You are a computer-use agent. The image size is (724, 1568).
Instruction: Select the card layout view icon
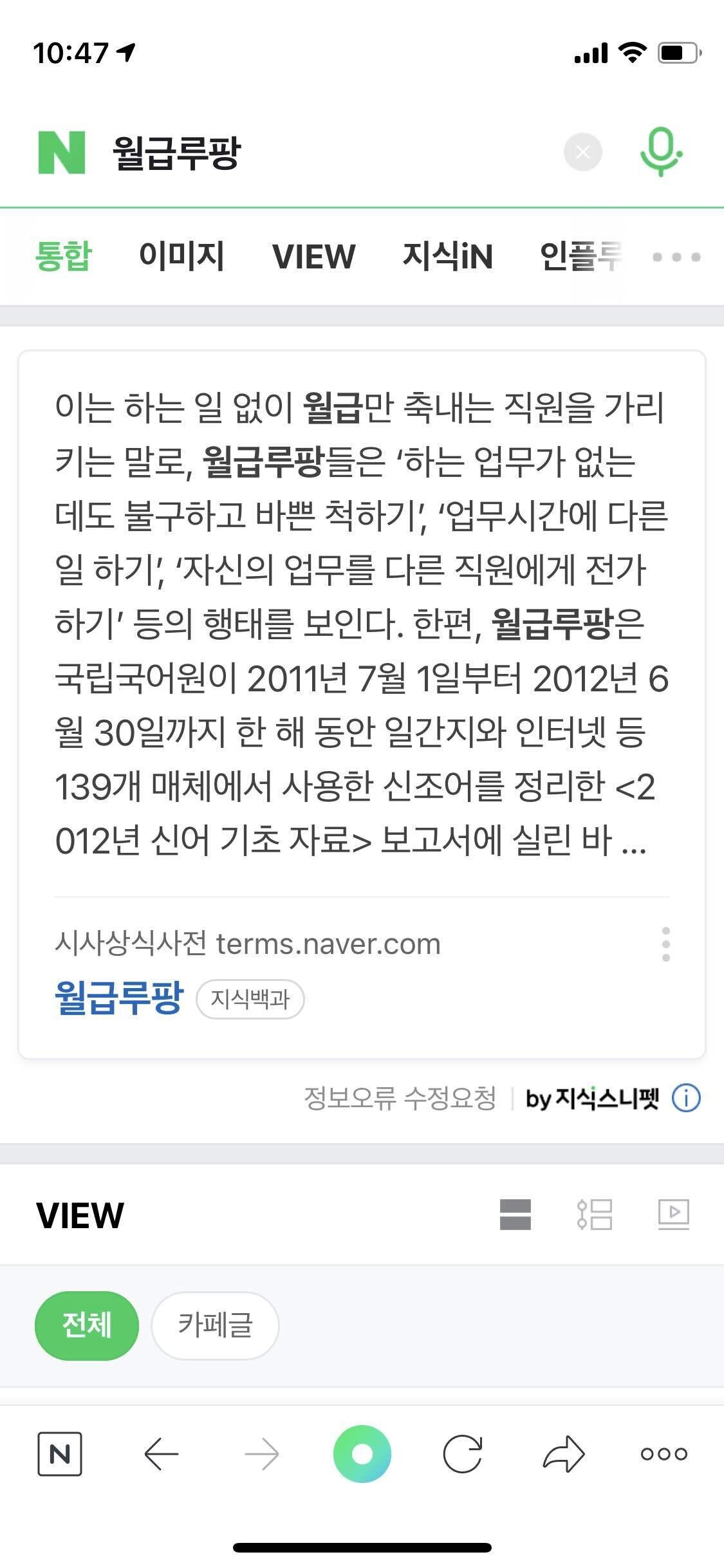pos(515,1215)
